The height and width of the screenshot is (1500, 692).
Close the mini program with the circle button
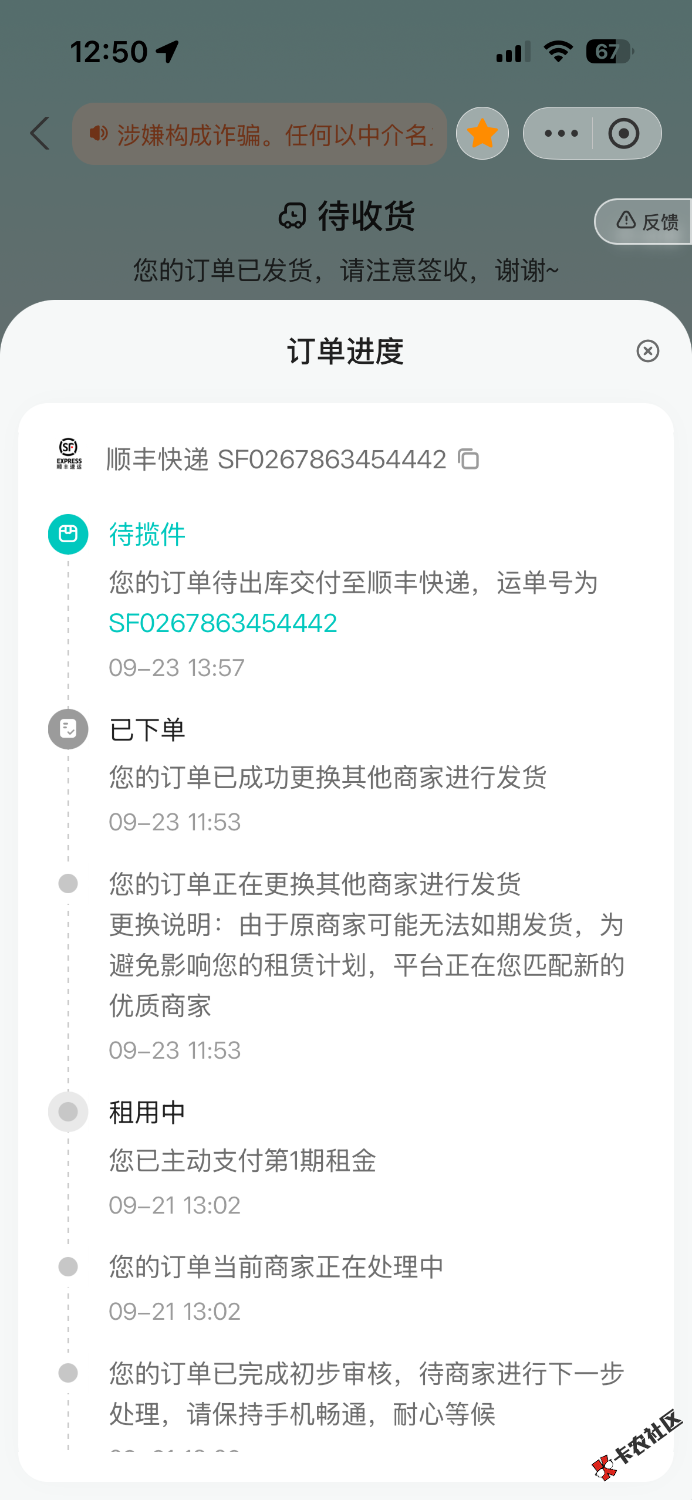pyautogui.click(x=624, y=133)
